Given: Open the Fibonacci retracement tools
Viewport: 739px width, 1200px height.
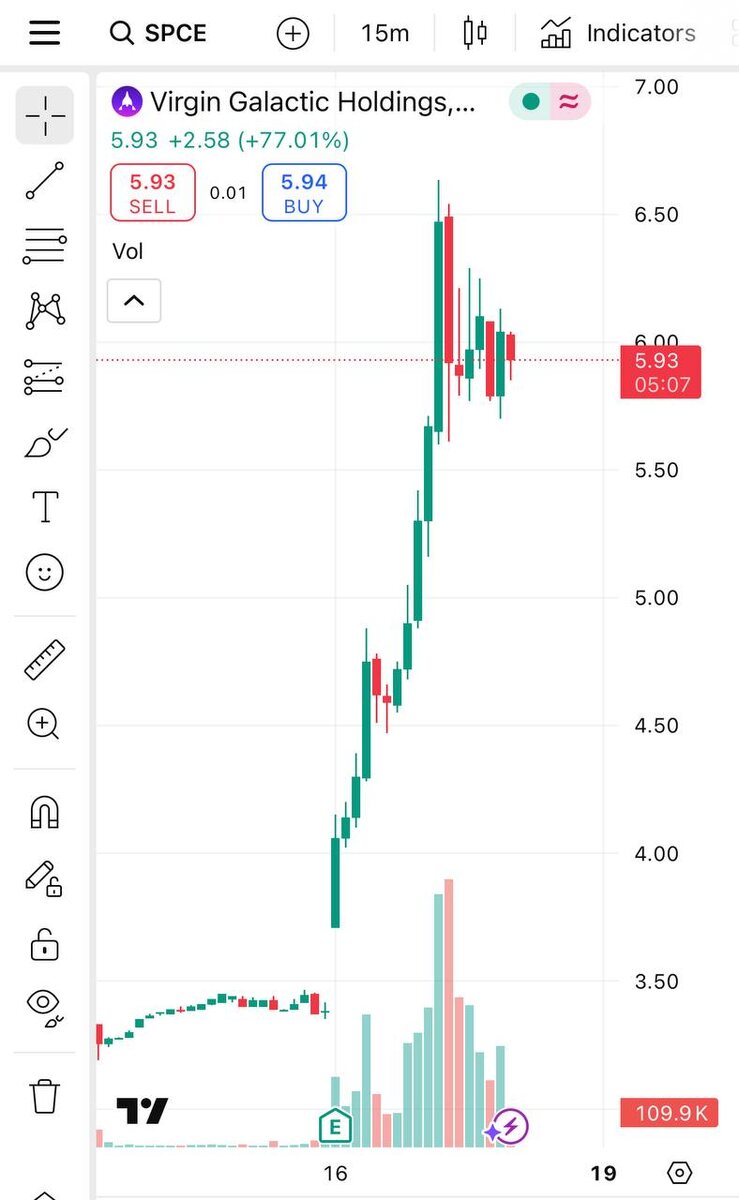Looking at the screenshot, I should [x=45, y=245].
